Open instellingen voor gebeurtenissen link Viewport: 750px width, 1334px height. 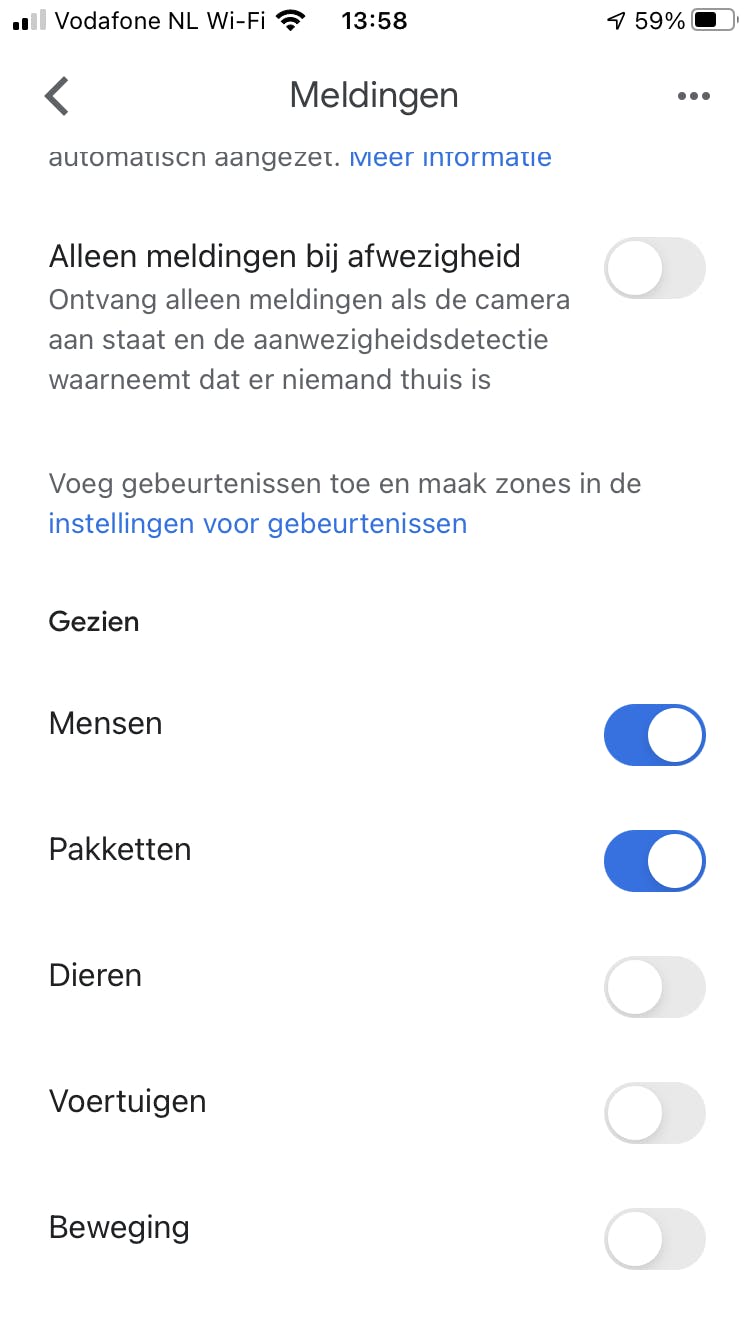pos(257,523)
